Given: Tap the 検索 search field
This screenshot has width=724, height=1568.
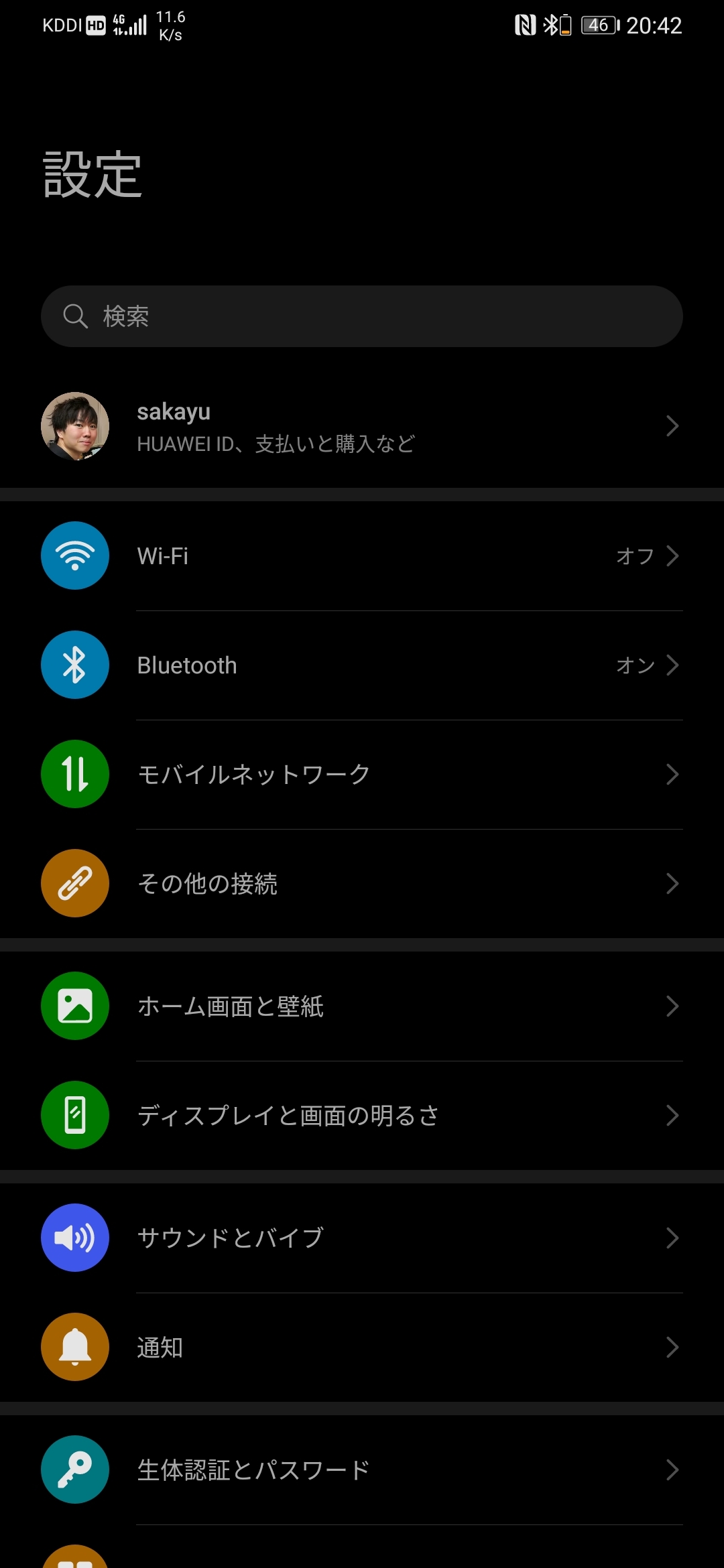Looking at the screenshot, I should click(x=362, y=316).
